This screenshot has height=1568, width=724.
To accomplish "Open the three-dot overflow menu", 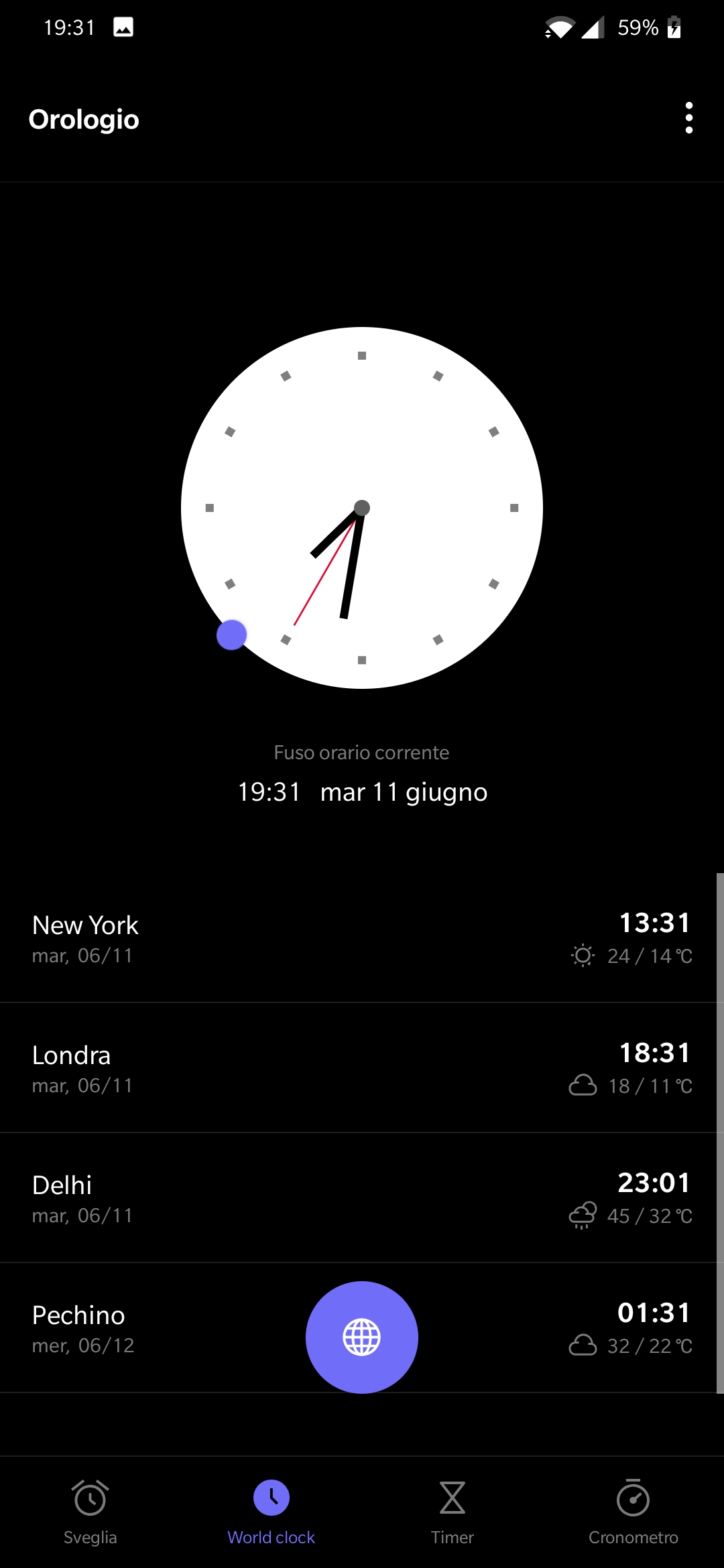I will (688, 119).
